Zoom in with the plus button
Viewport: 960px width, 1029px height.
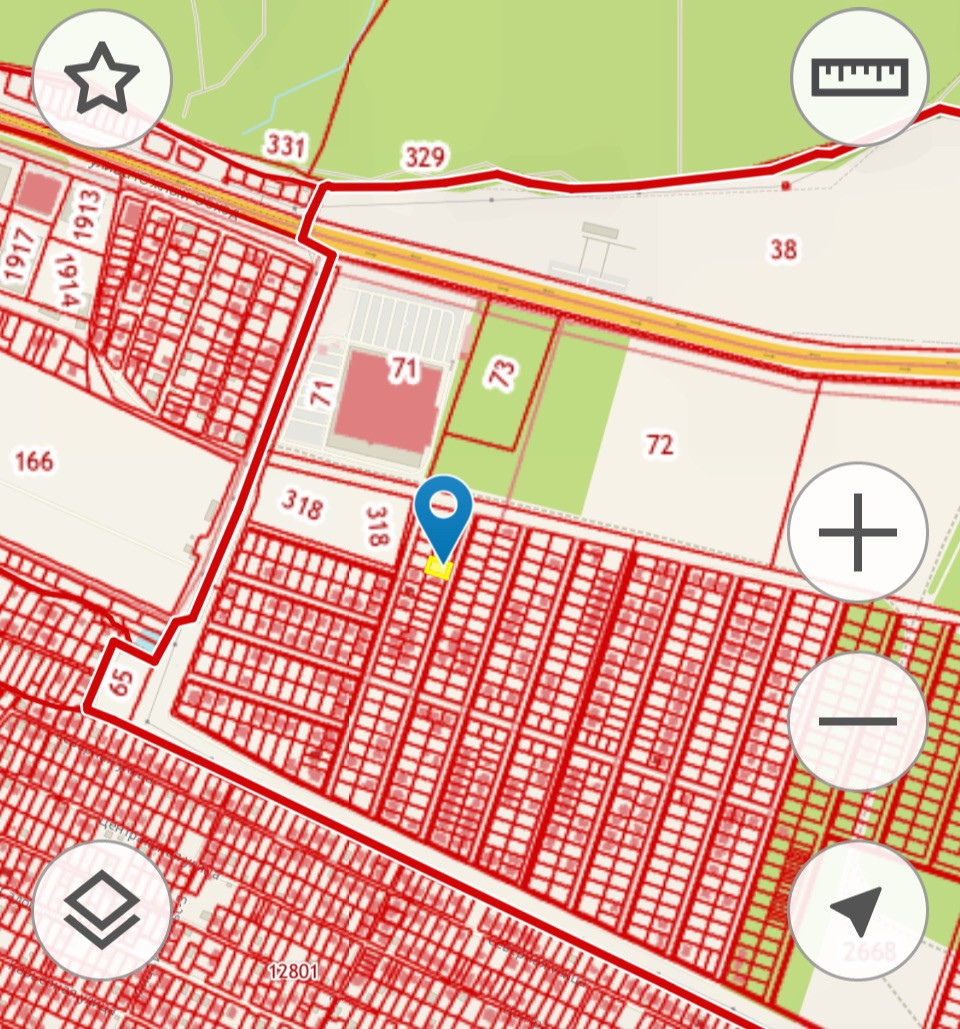(x=857, y=532)
